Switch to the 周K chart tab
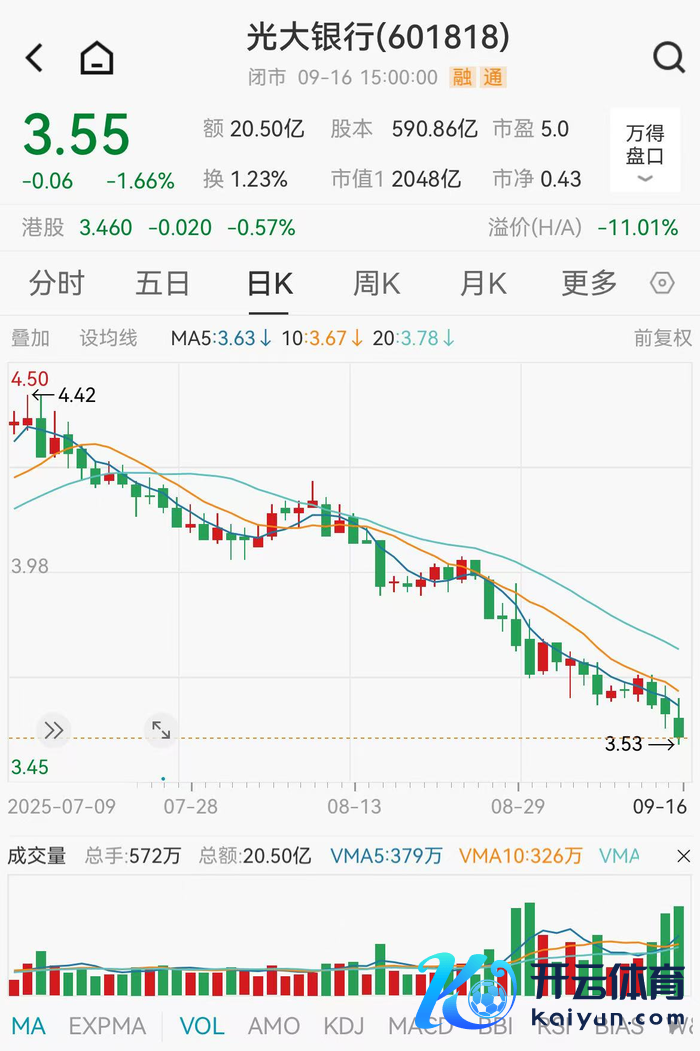This screenshot has height=1051, width=700. [x=376, y=284]
